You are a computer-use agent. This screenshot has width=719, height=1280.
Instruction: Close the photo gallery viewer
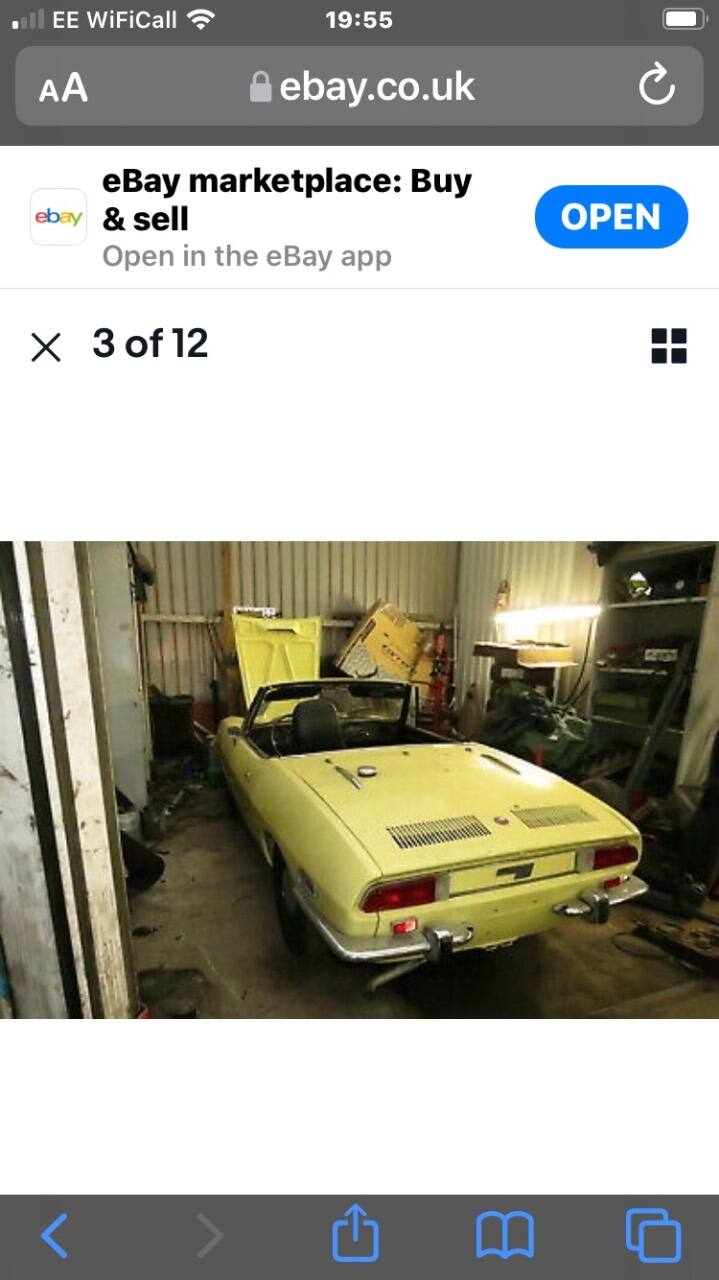46,347
